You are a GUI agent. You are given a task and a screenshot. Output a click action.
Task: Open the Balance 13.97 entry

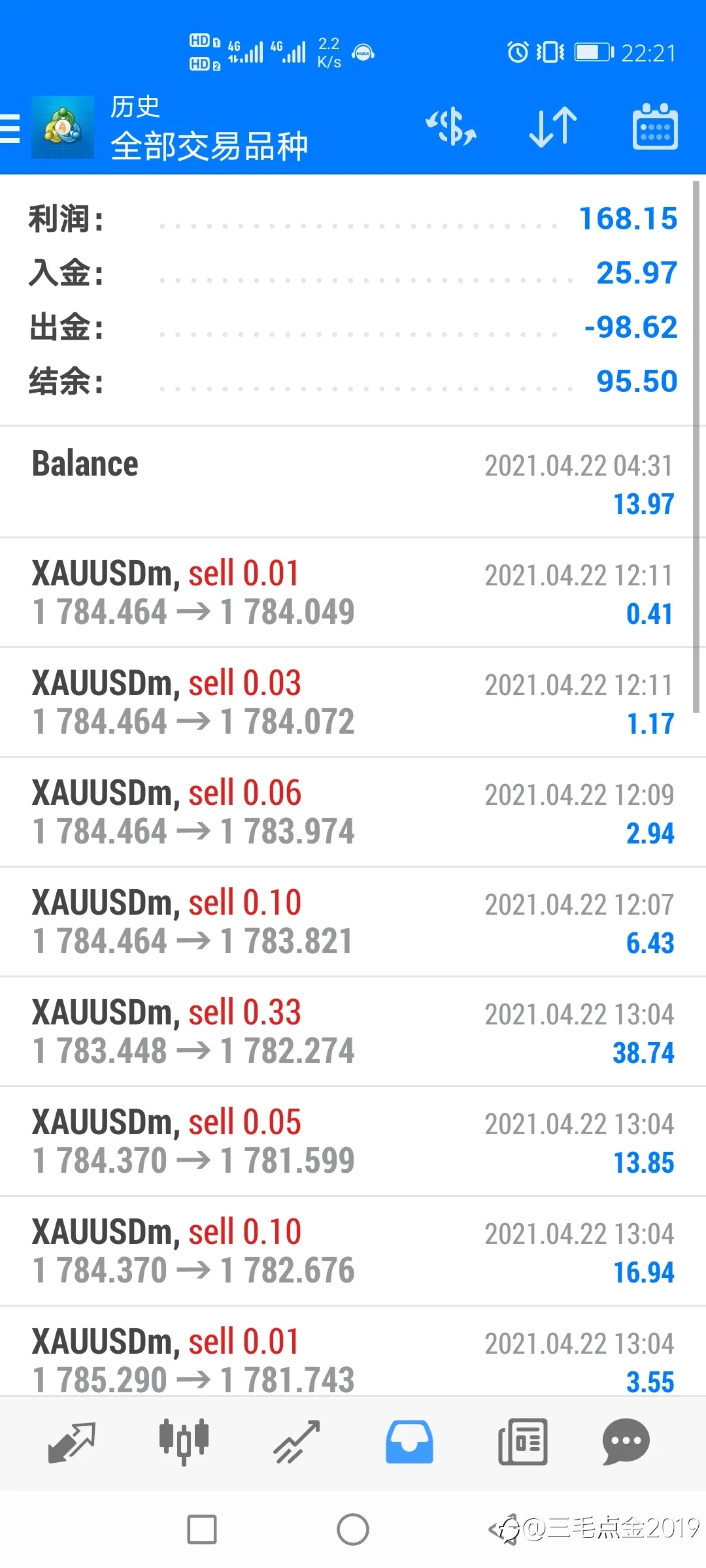coord(353,482)
